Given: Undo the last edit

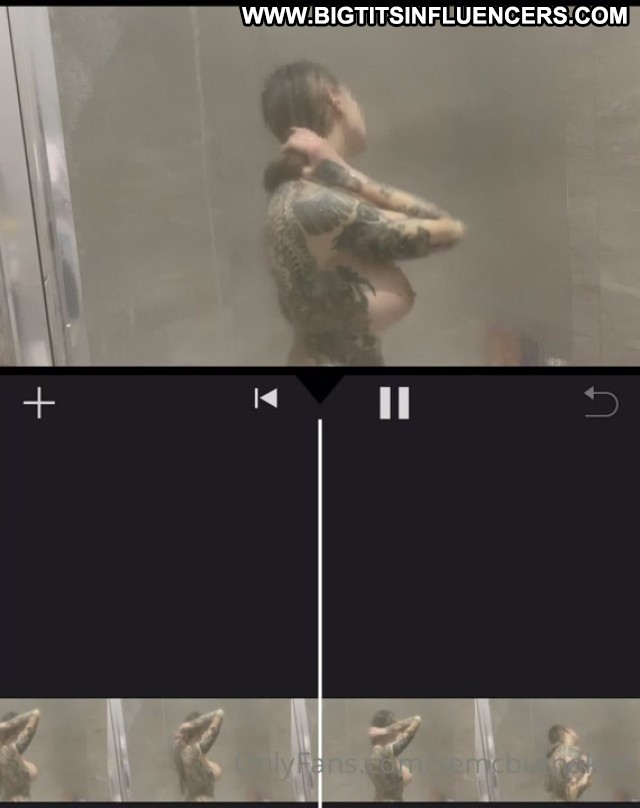Looking at the screenshot, I should tap(600, 402).
